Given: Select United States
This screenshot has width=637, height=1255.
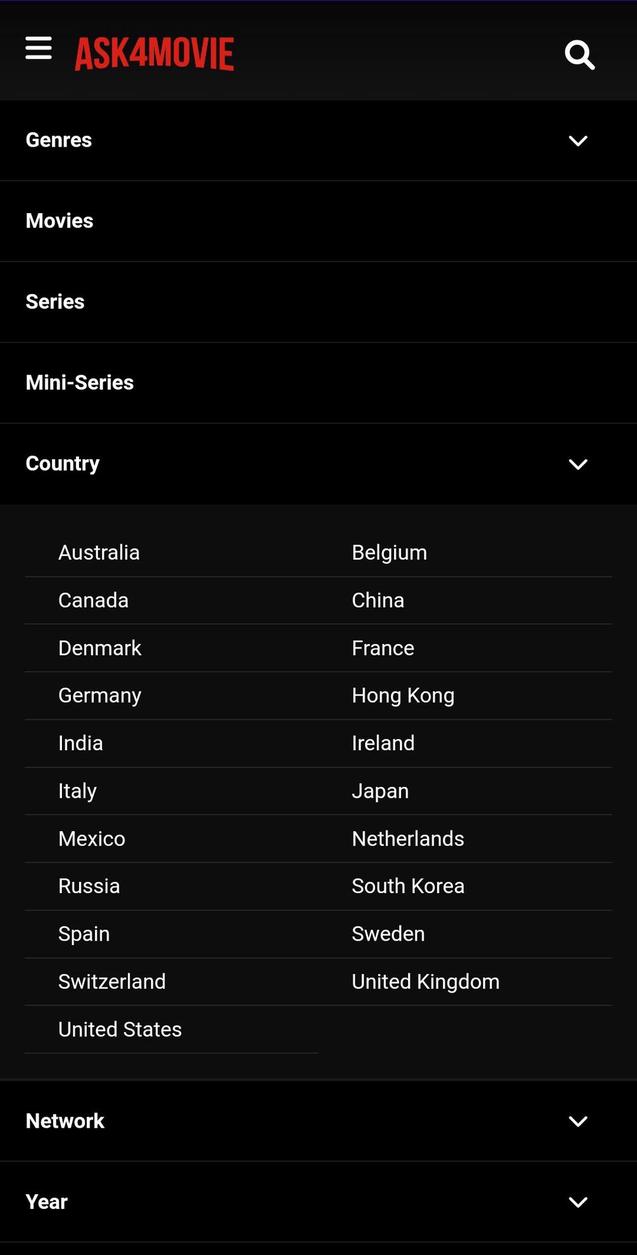Looking at the screenshot, I should pyautogui.click(x=120, y=1029).
